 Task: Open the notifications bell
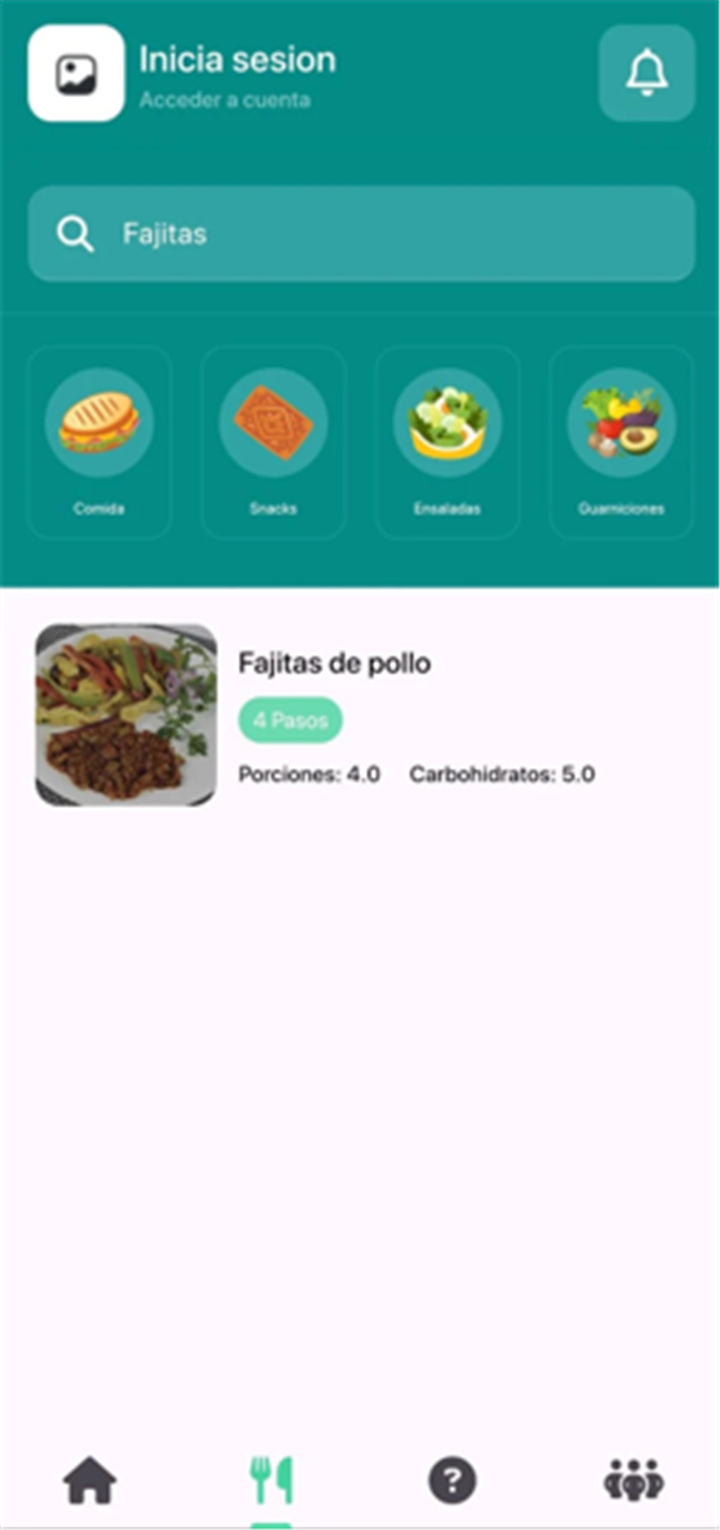click(646, 73)
